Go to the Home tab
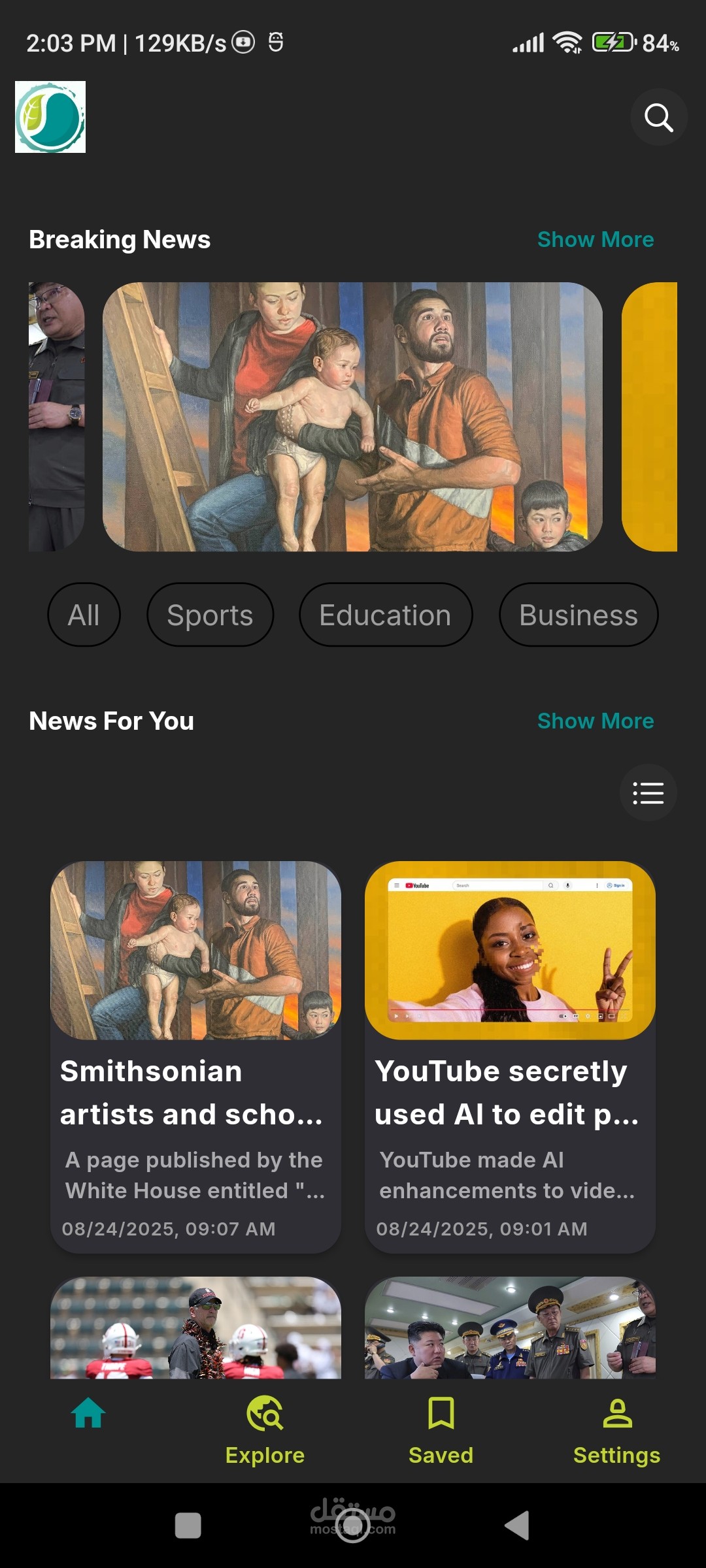The width and height of the screenshot is (706, 1568). coord(88,1413)
